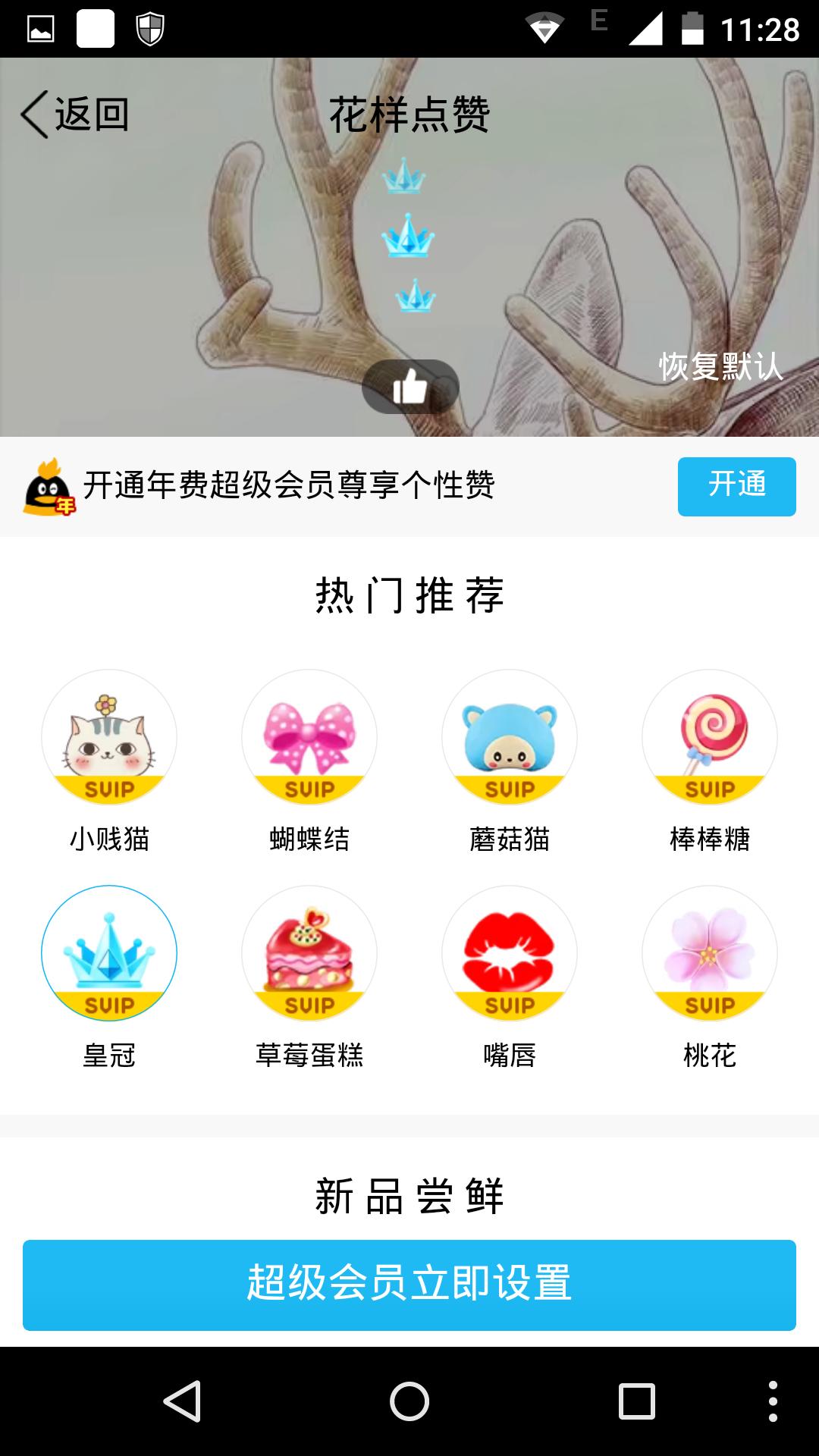Pick the 棒棒糖 lollipop like style
Image resolution: width=819 pixels, height=1456 pixels.
tap(709, 737)
